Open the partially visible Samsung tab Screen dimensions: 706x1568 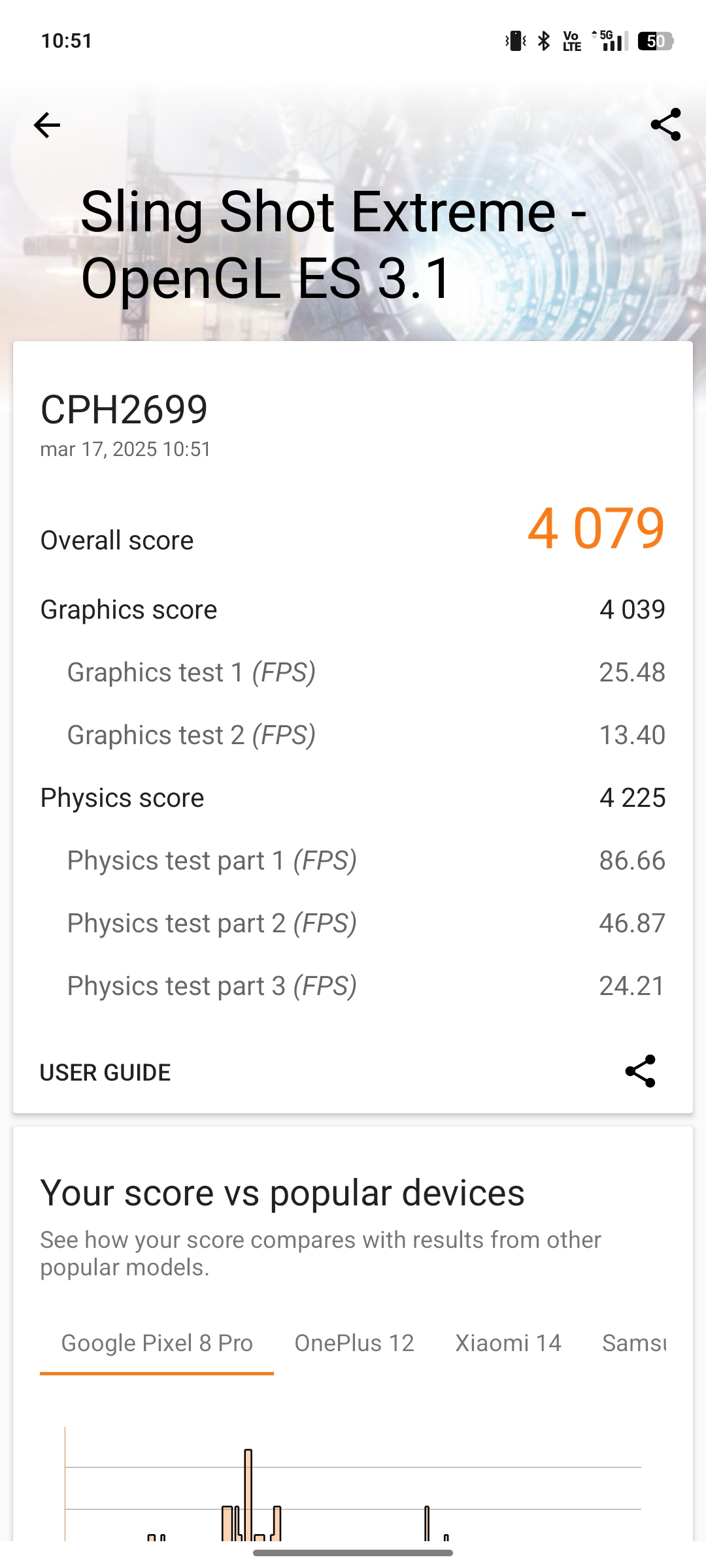tap(633, 1343)
